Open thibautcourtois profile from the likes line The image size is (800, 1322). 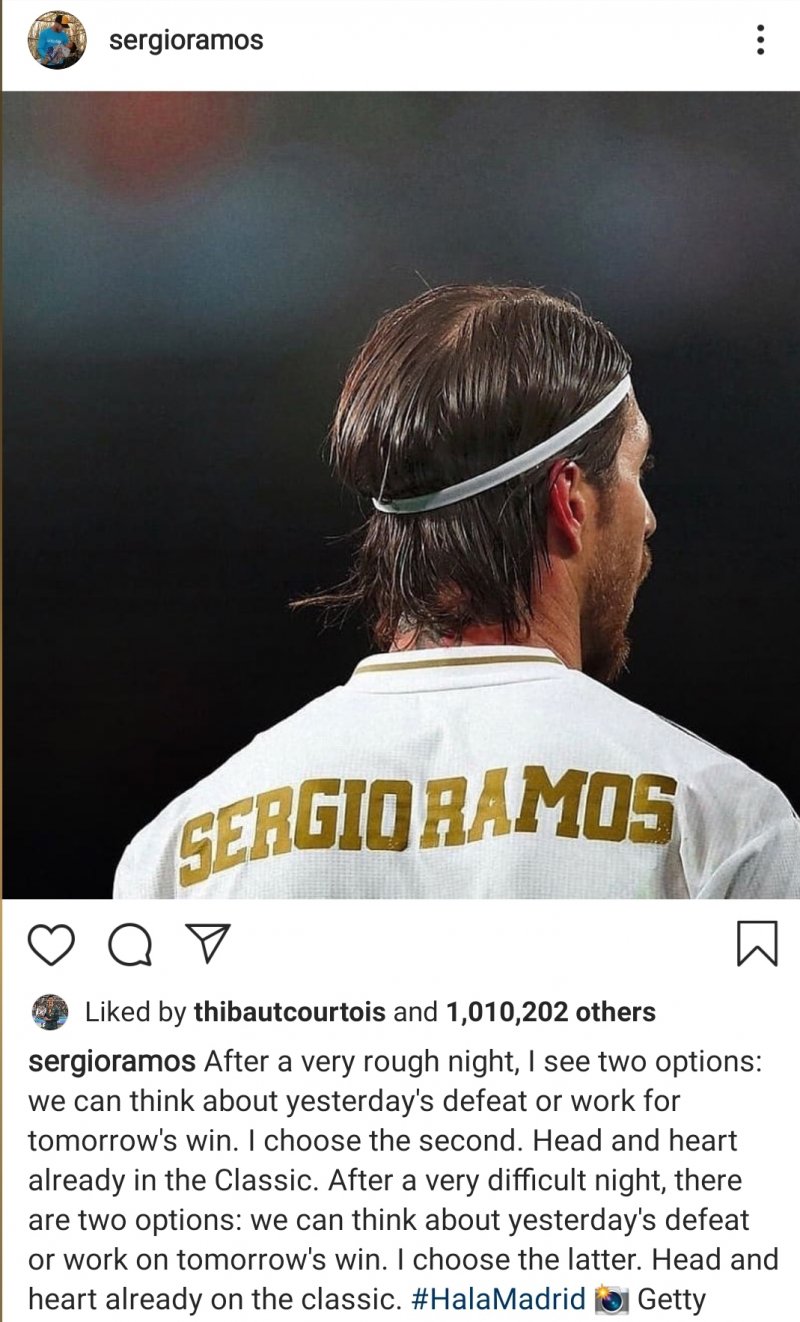point(290,1012)
